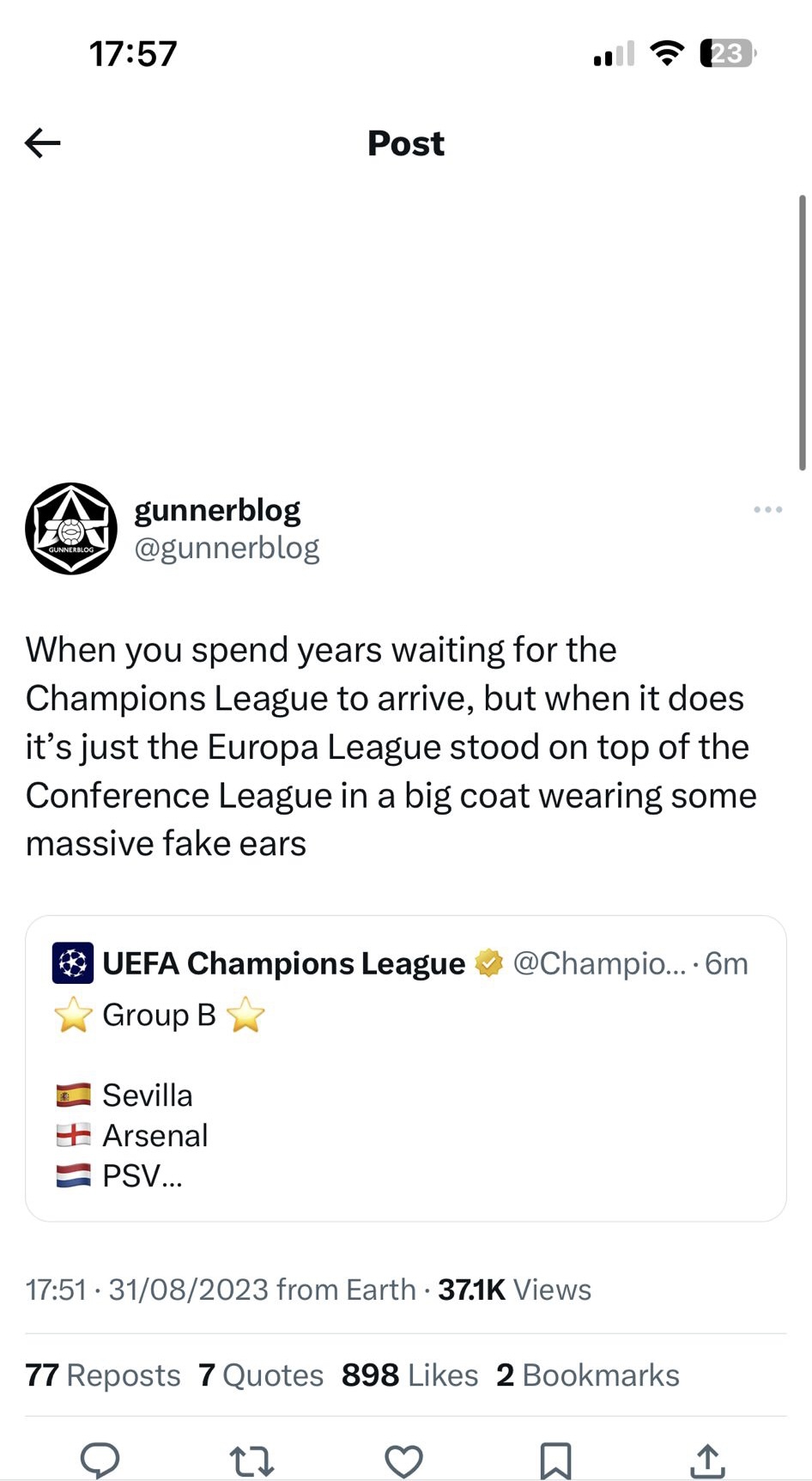
Task: Like this post with the heart
Action: [403, 1460]
